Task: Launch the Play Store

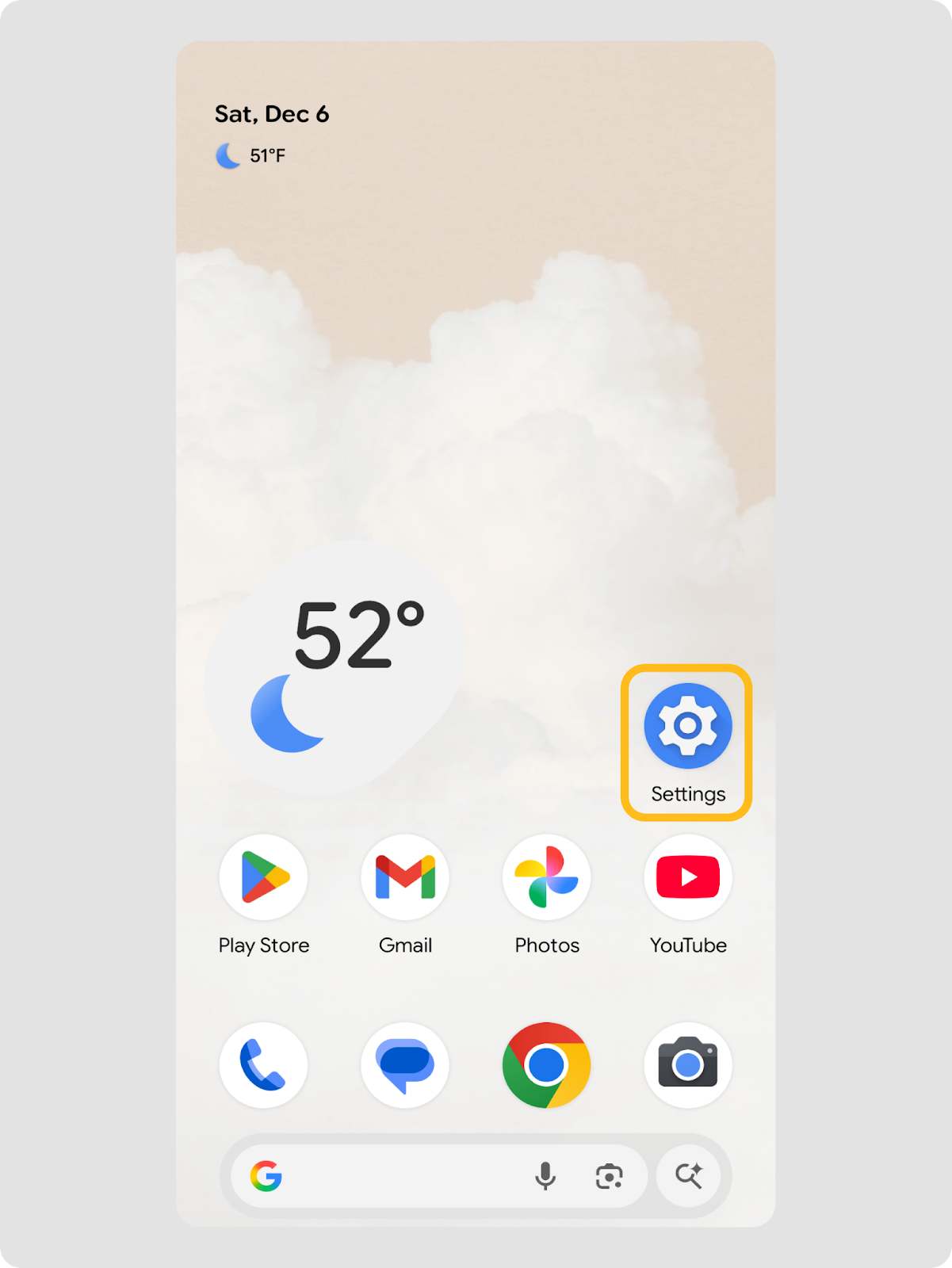Action: [264, 877]
